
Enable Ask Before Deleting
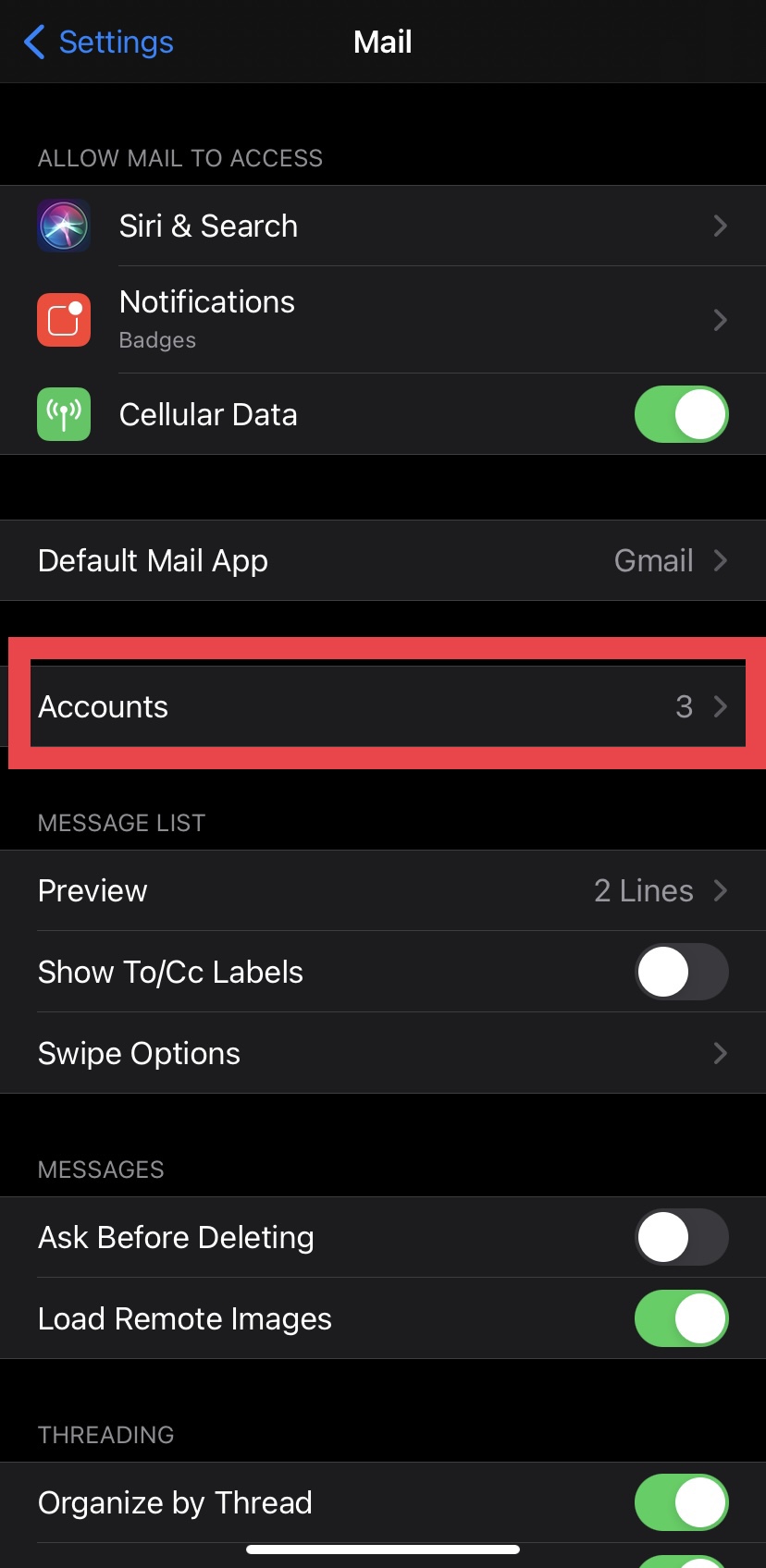(681, 1237)
